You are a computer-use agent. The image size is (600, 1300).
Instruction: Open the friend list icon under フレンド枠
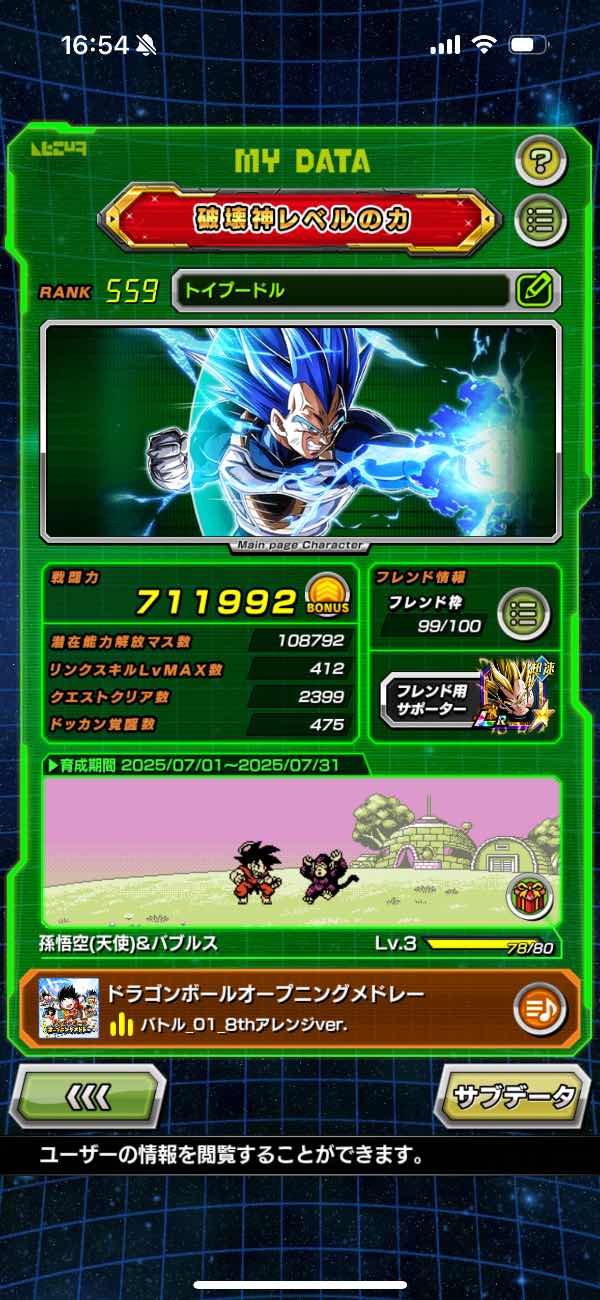(524, 613)
